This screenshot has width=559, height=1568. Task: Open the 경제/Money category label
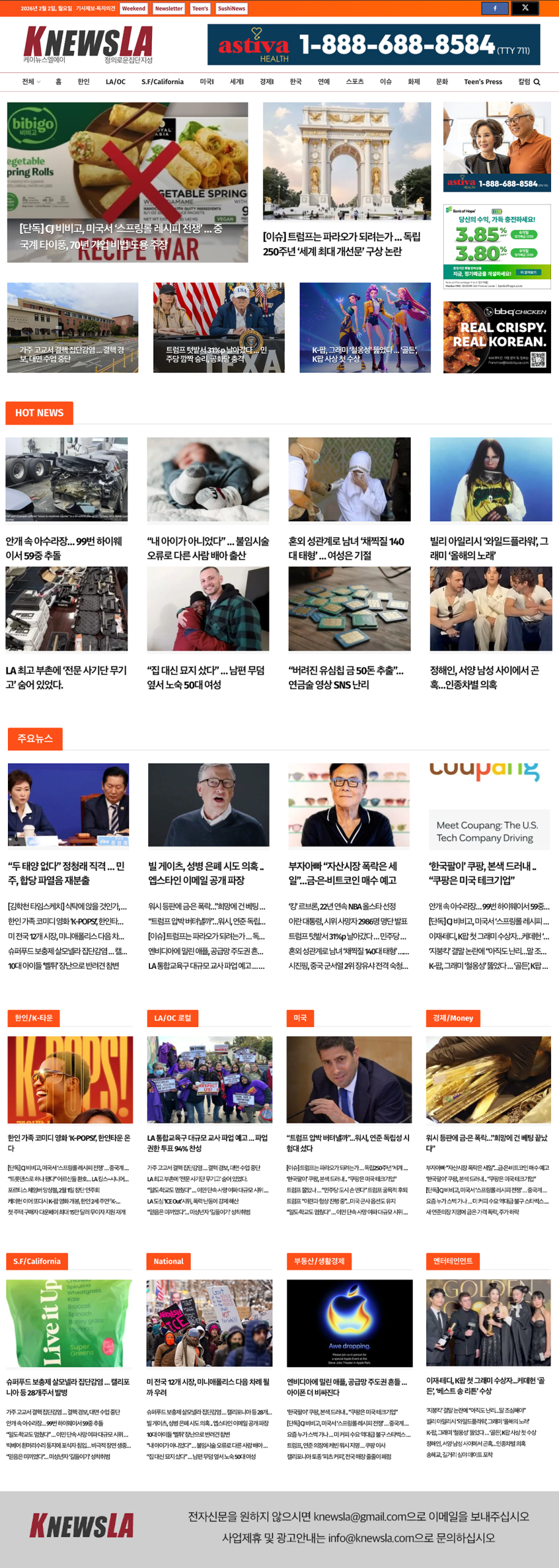coord(453,1018)
